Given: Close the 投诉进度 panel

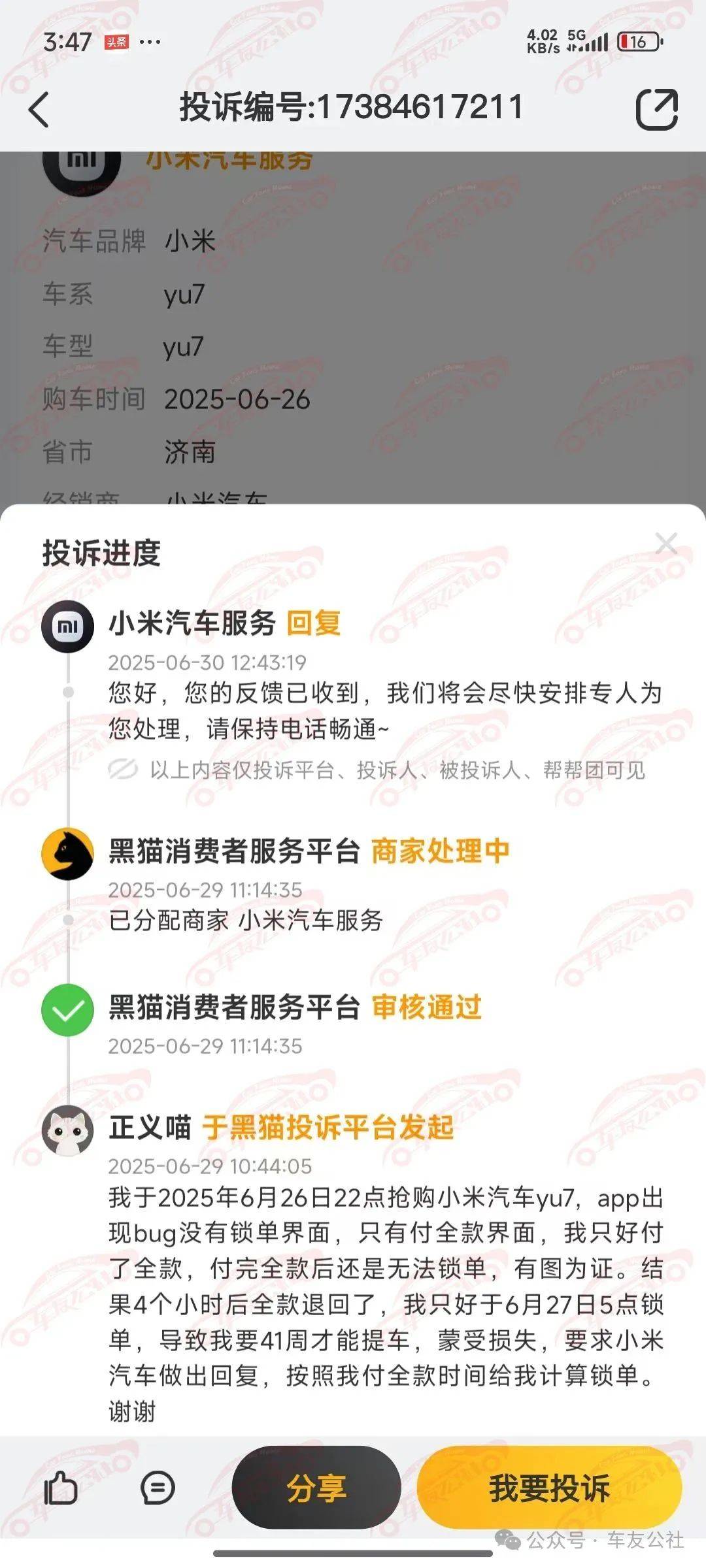Looking at the screenshot, I should (666, 544).
